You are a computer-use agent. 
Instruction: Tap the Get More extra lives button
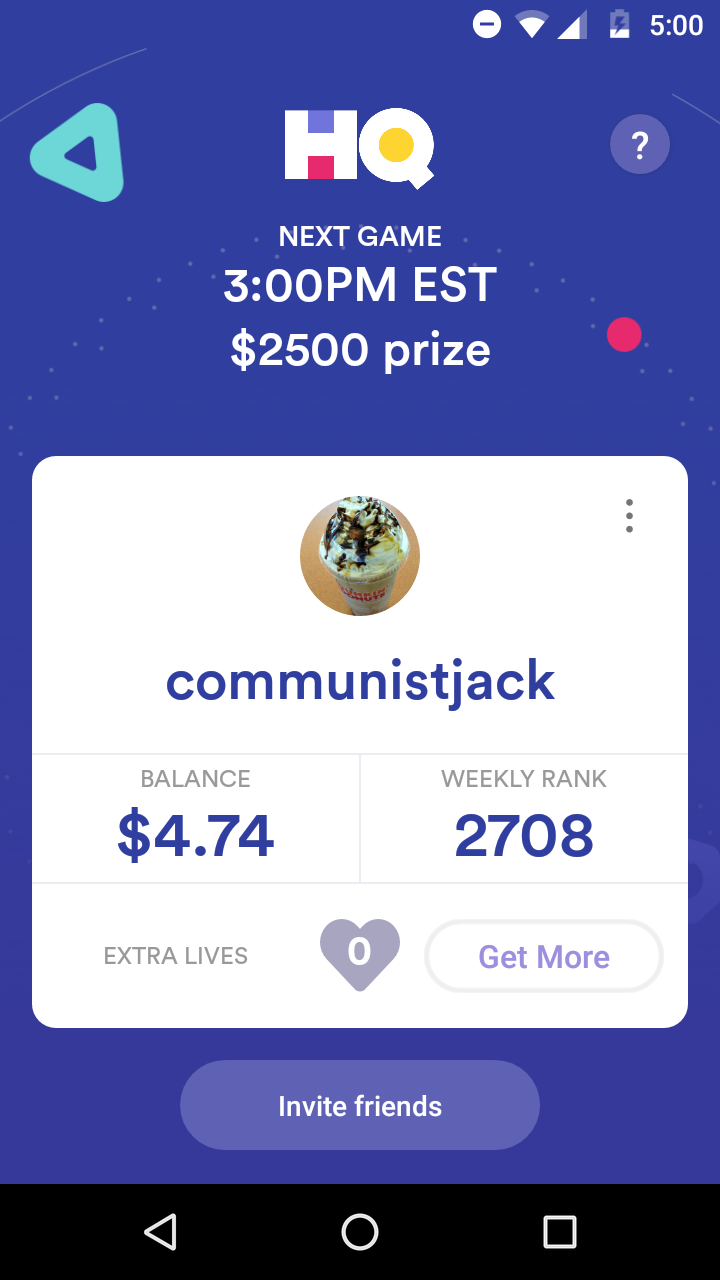pos(544,957)
